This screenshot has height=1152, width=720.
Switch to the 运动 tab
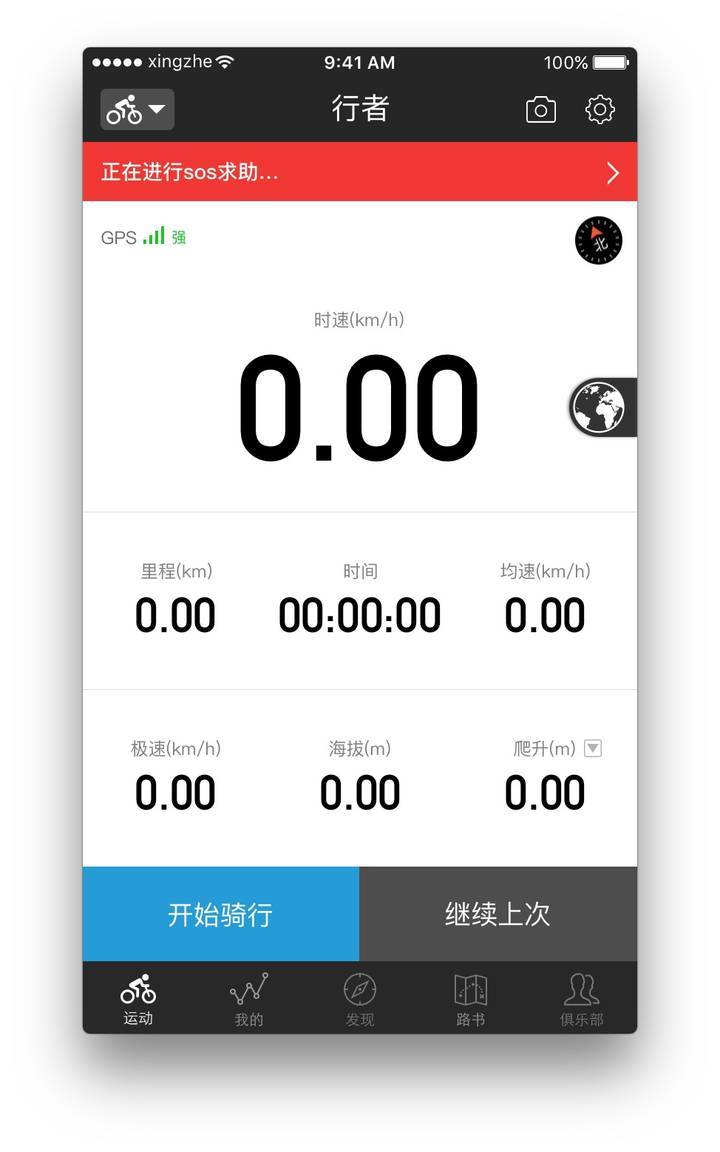pyautogui.click(x=138, y=999)
